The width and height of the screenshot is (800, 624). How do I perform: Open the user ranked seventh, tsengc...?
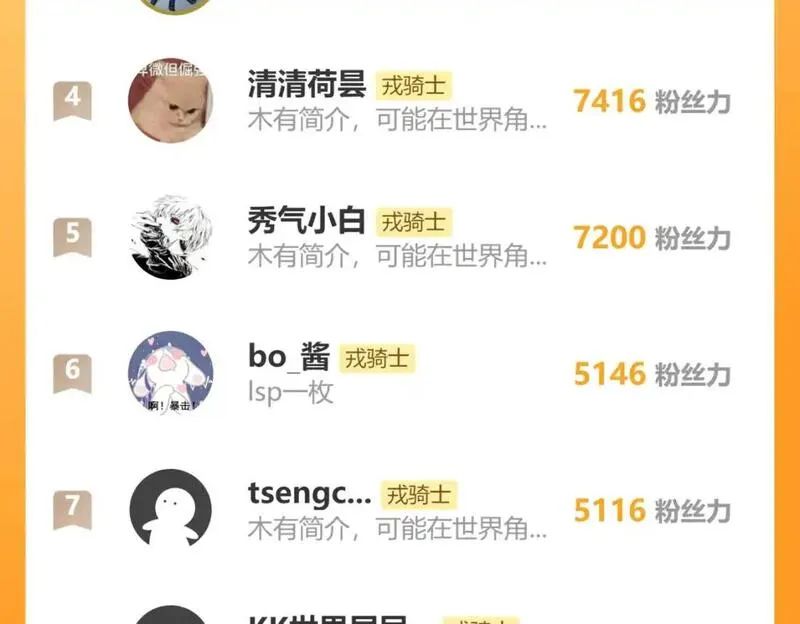309,494
